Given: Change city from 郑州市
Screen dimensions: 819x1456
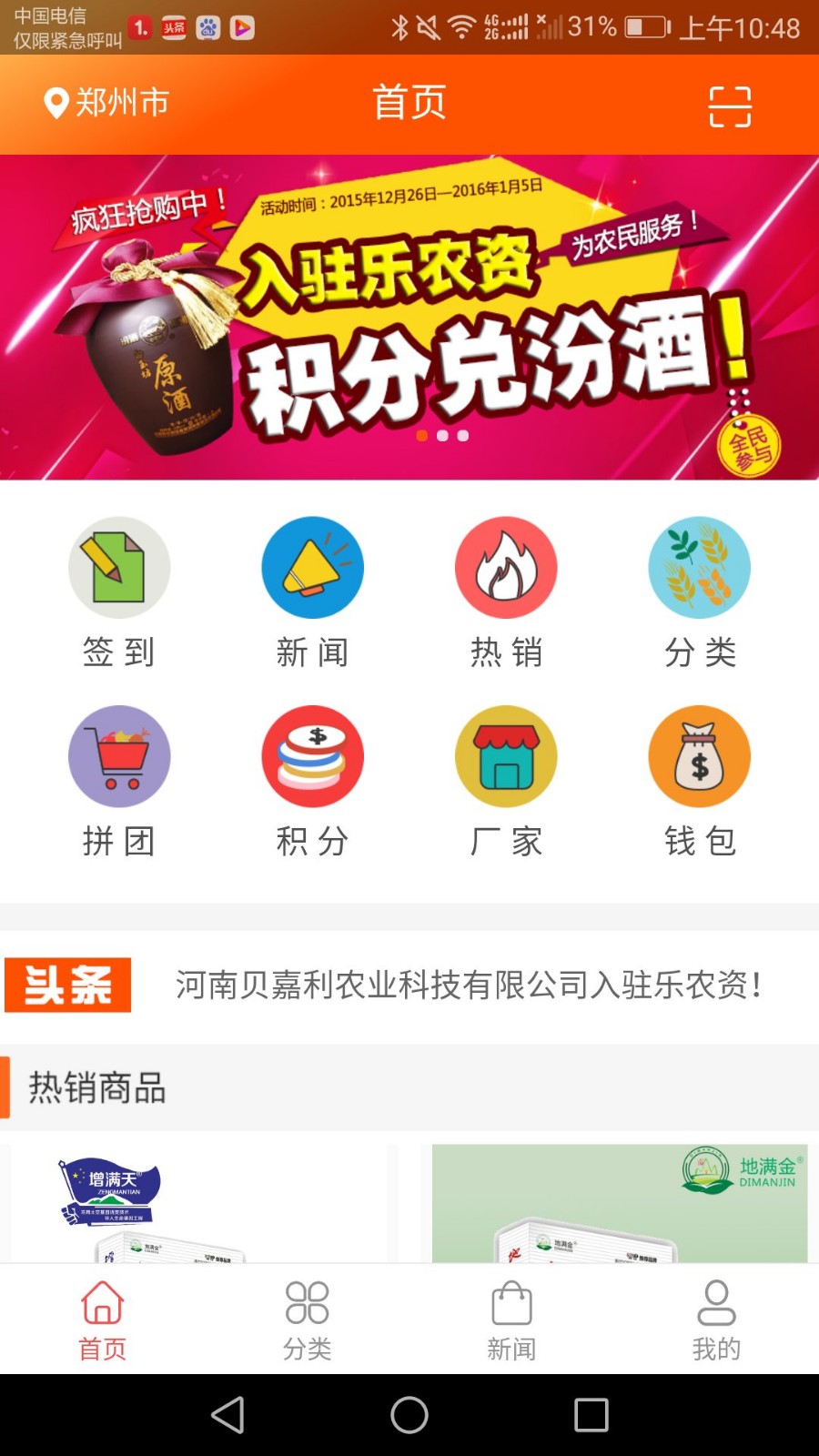Looking at the screenshot, I should [106, 103].
